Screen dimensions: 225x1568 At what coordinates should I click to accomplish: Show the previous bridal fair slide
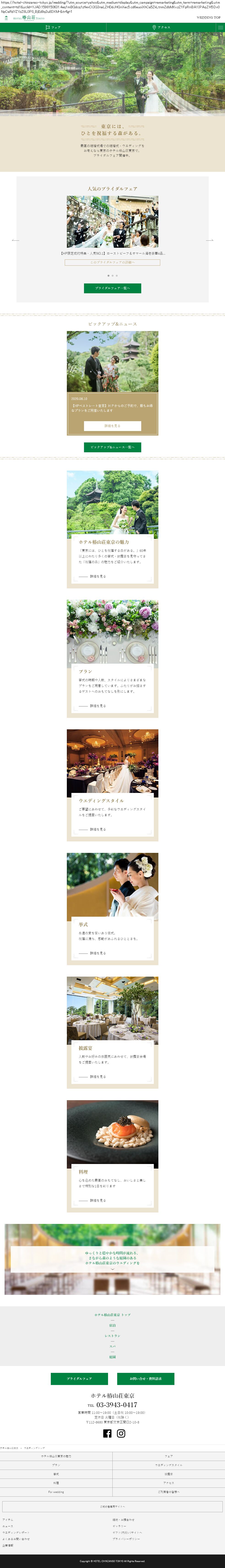16,240
